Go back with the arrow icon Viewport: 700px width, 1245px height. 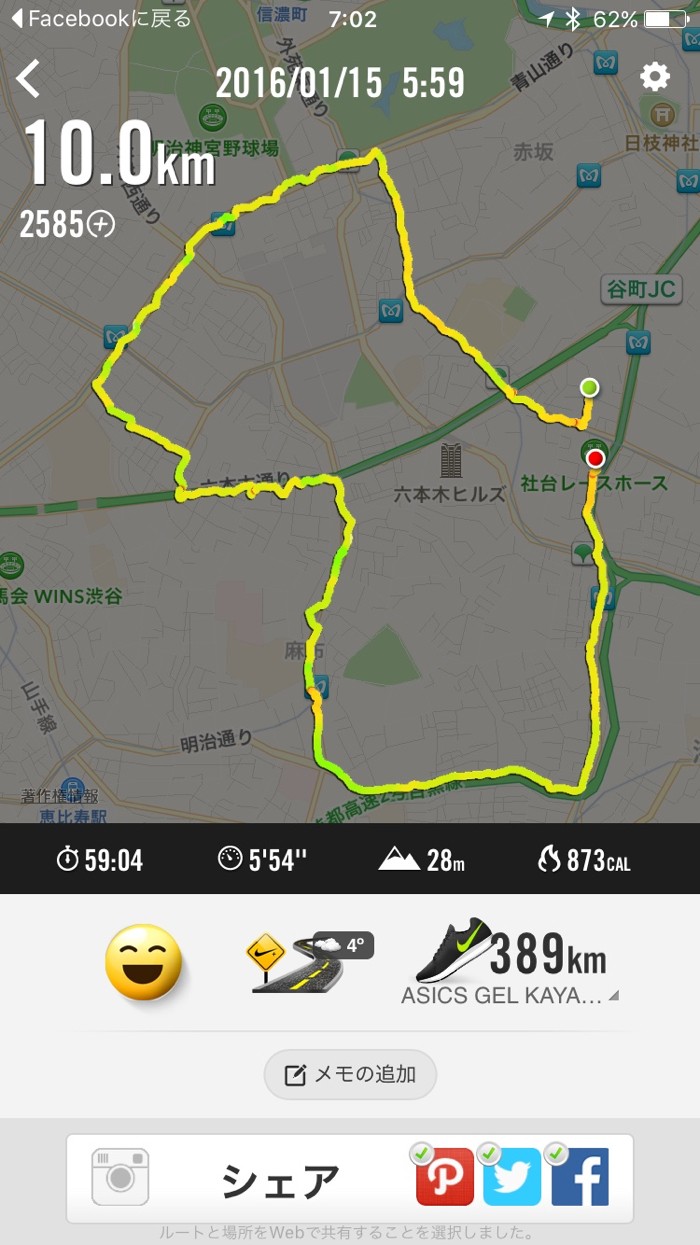pos(28,79)
